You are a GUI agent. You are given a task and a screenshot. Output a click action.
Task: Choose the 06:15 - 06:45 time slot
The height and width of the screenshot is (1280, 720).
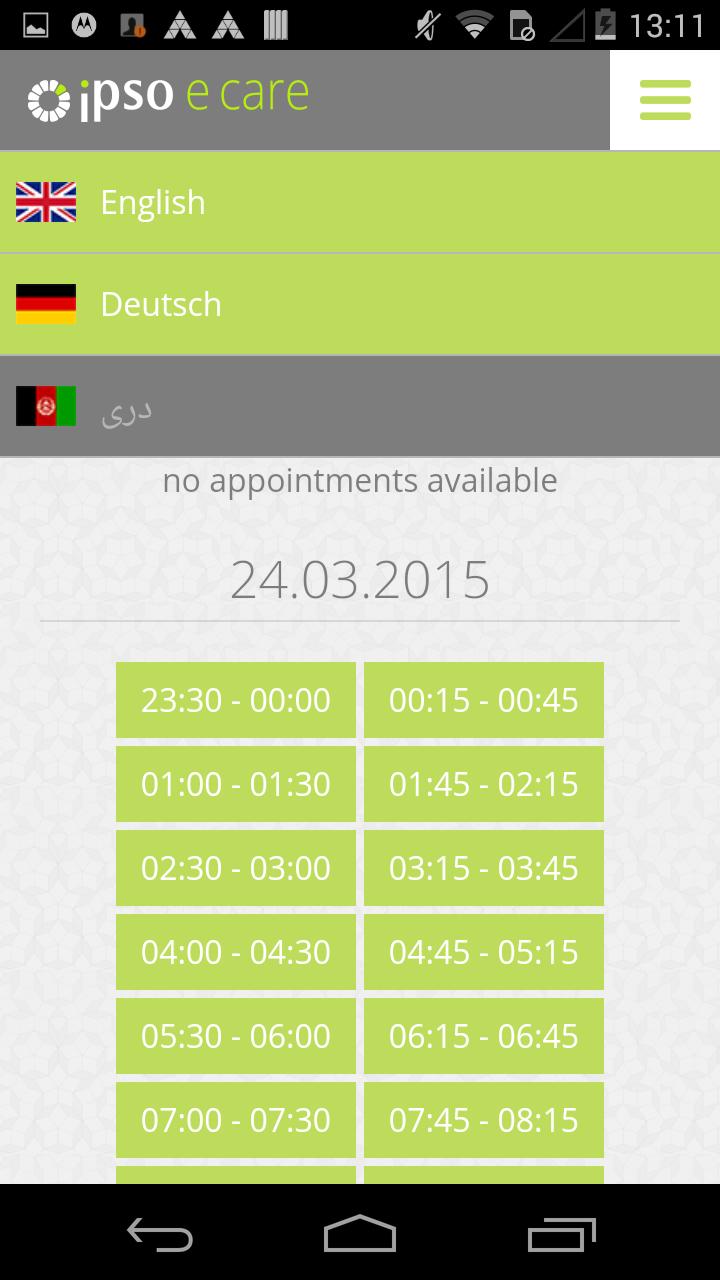pos(484,1036)
